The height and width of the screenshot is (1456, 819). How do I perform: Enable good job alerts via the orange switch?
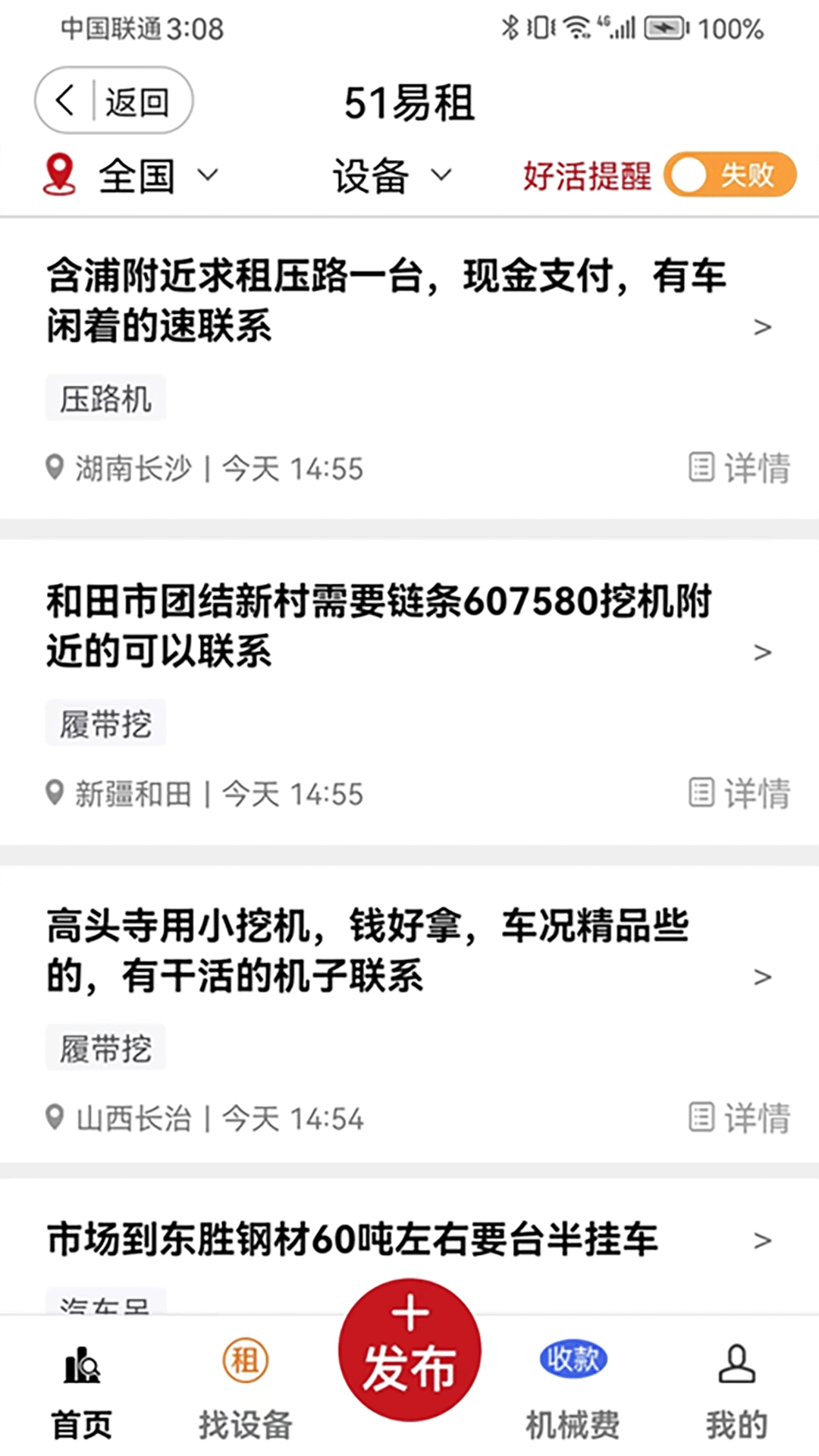[729, 174]
